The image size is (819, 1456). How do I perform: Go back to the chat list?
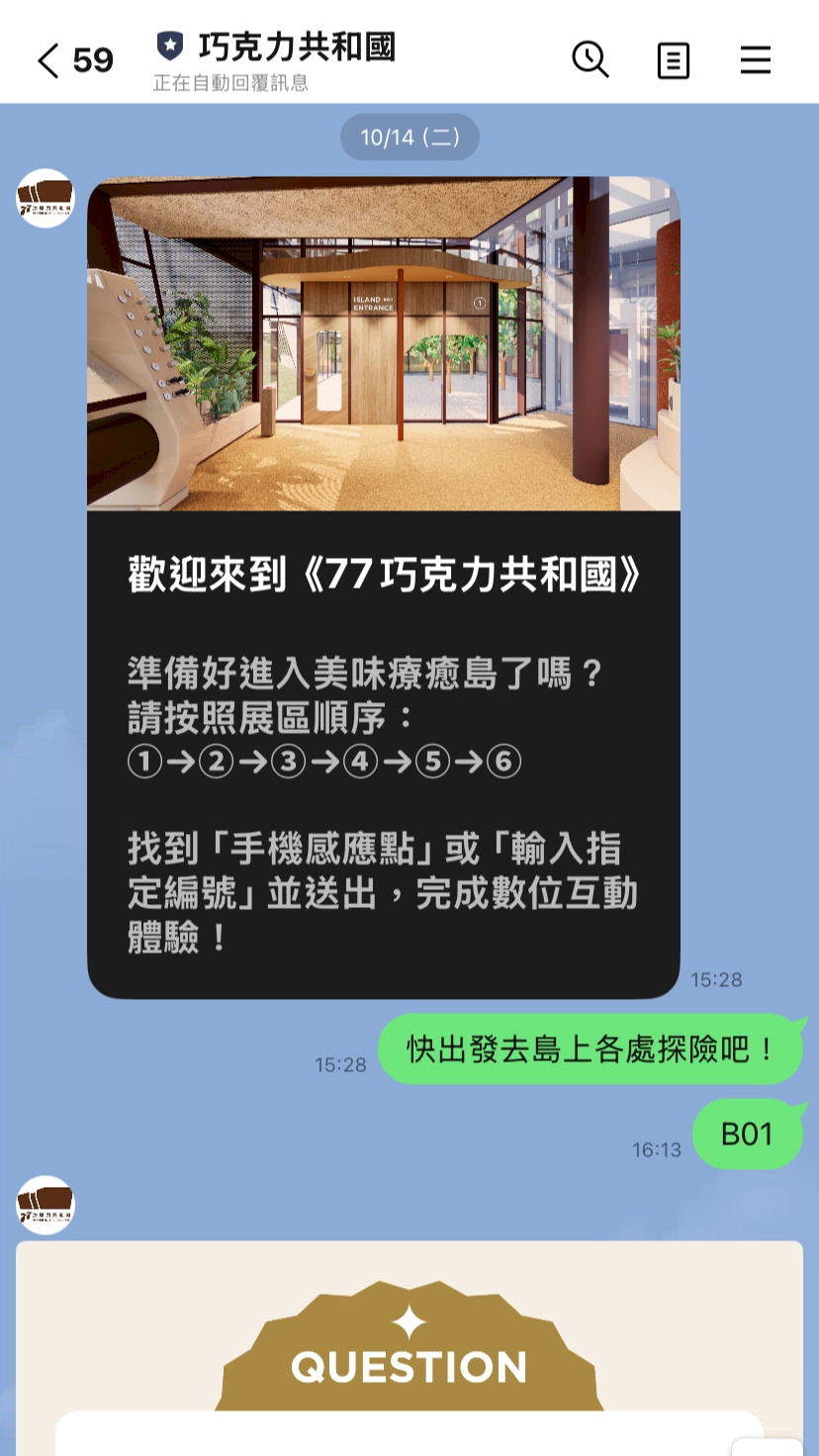click(47, 61)
